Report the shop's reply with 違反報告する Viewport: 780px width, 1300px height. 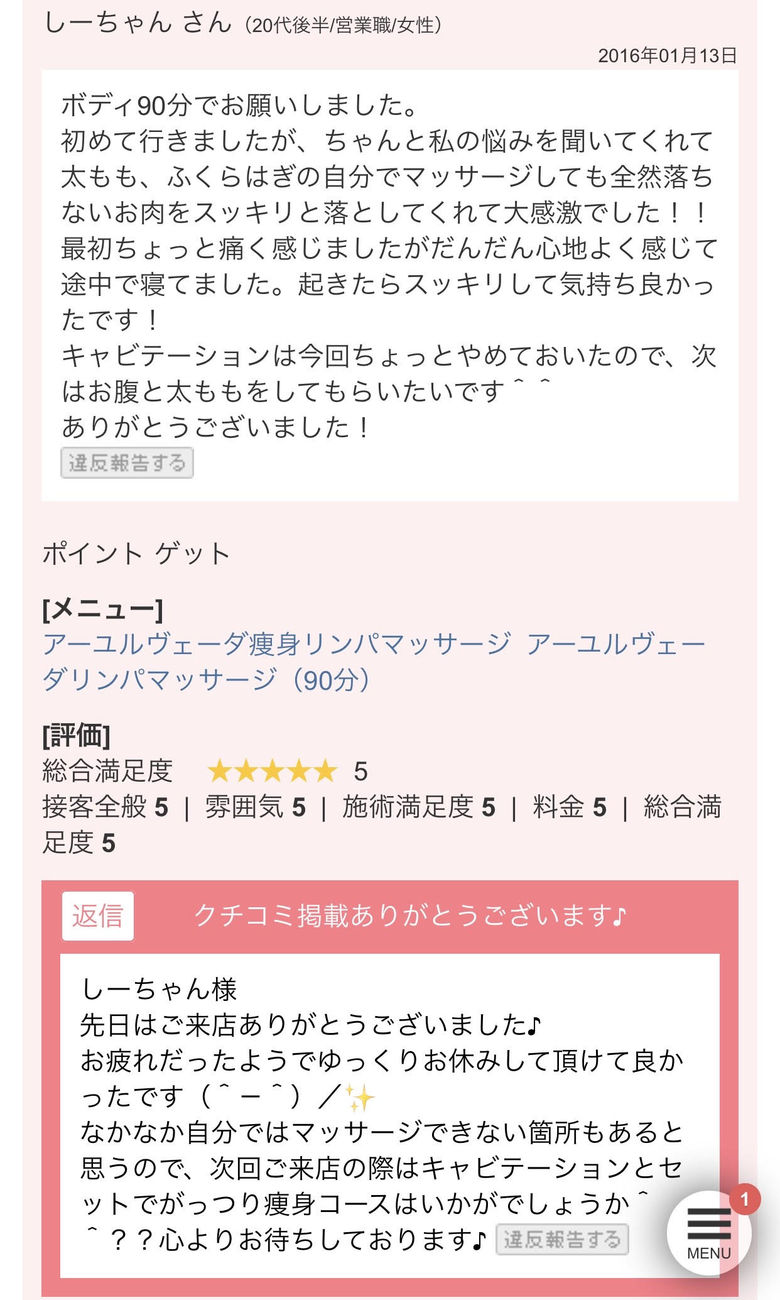click(562, 1240)
